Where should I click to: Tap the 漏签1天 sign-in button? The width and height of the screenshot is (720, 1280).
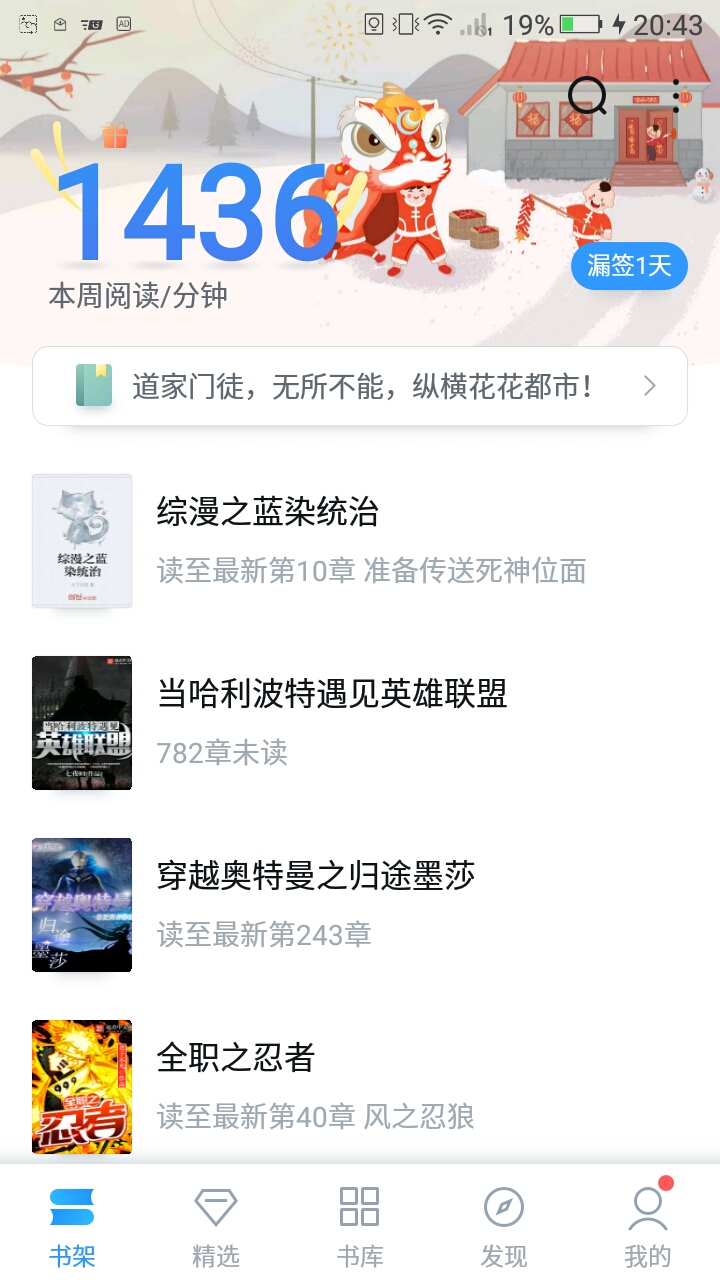629,266
